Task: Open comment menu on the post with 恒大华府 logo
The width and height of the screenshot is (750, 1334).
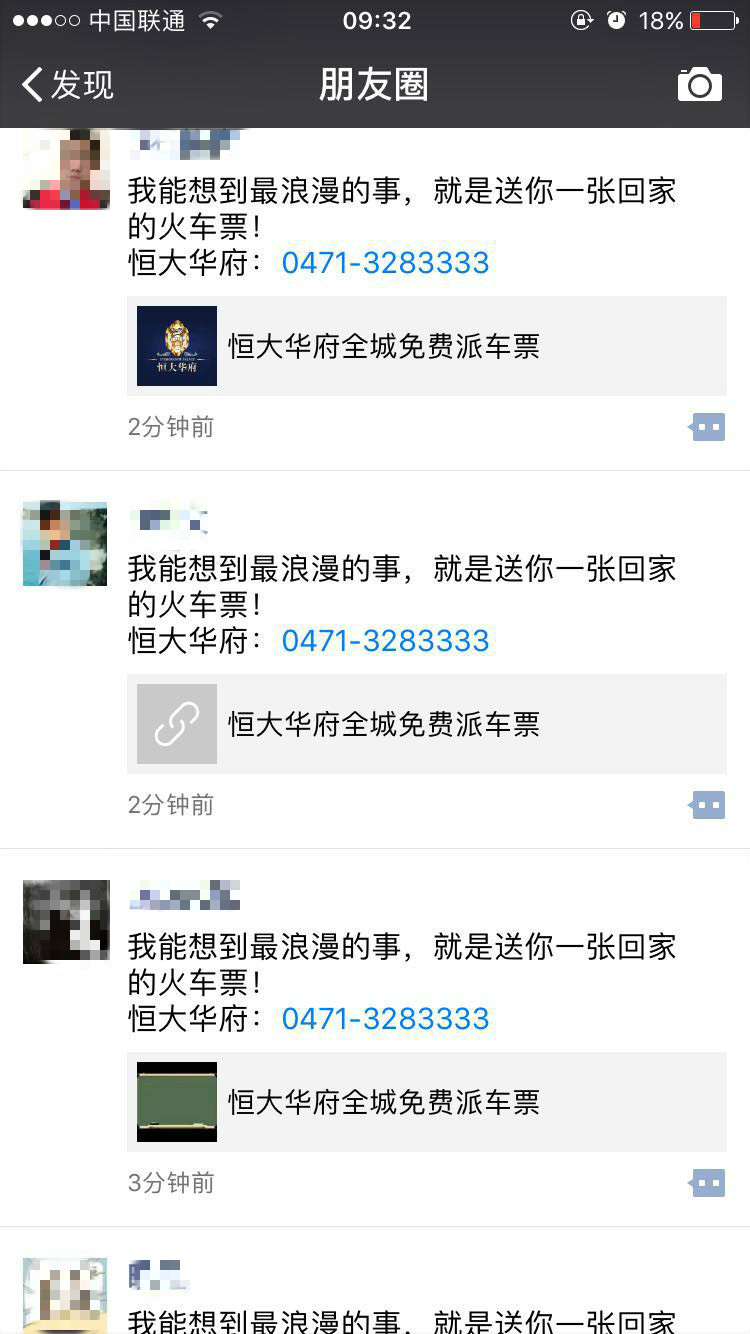Action: pos(707,427)
